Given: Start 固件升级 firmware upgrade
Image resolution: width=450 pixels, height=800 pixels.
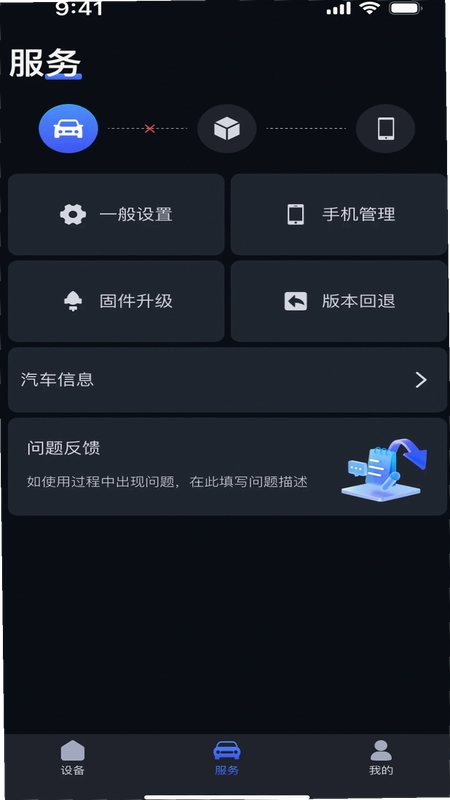Looking at the screenshot, I should [116, 301].
